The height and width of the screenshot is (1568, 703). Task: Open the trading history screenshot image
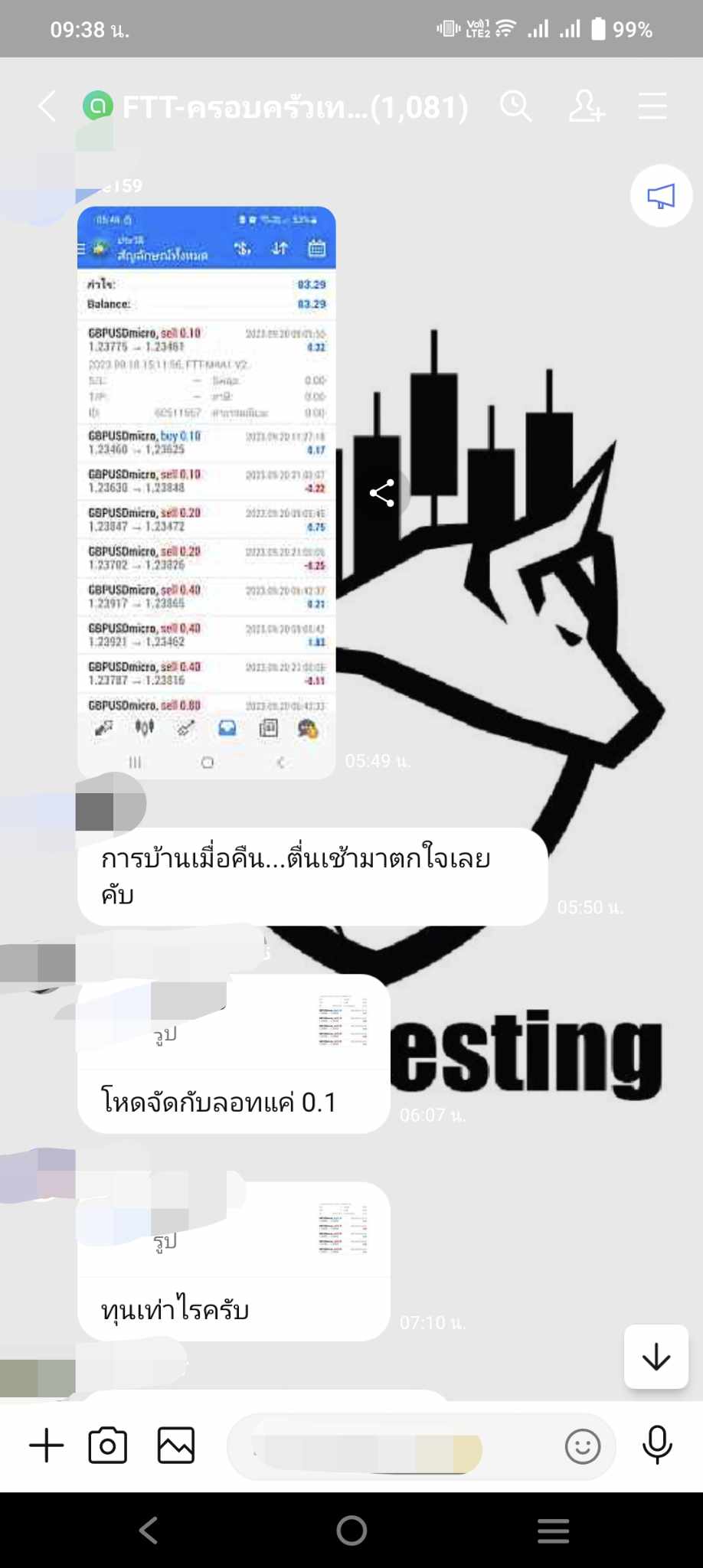[206, 490]
